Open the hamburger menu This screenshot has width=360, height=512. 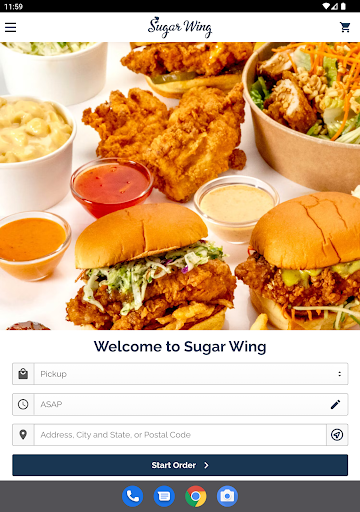(10, 27)
